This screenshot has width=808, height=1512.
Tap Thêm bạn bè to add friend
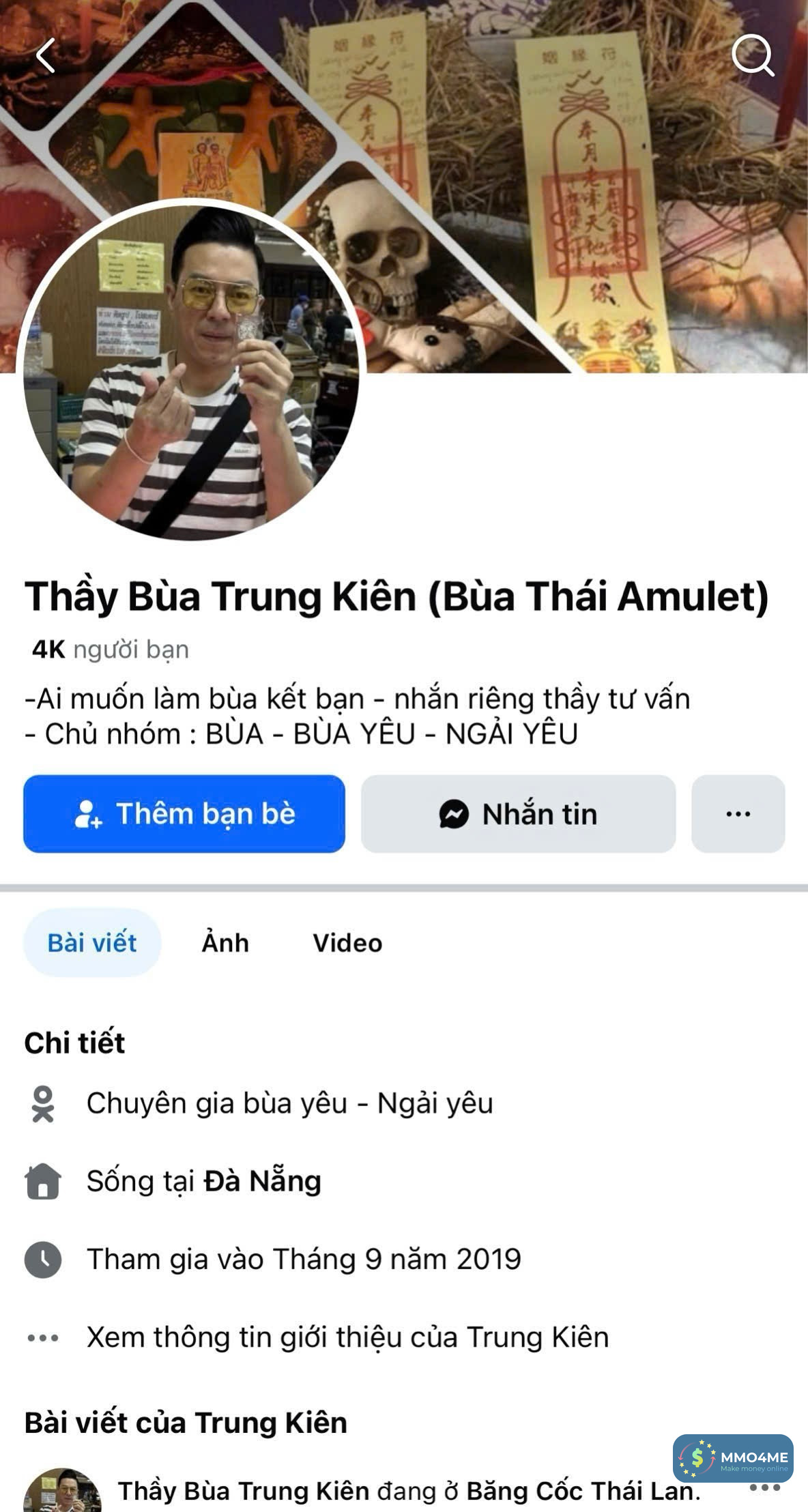(184, 813)
